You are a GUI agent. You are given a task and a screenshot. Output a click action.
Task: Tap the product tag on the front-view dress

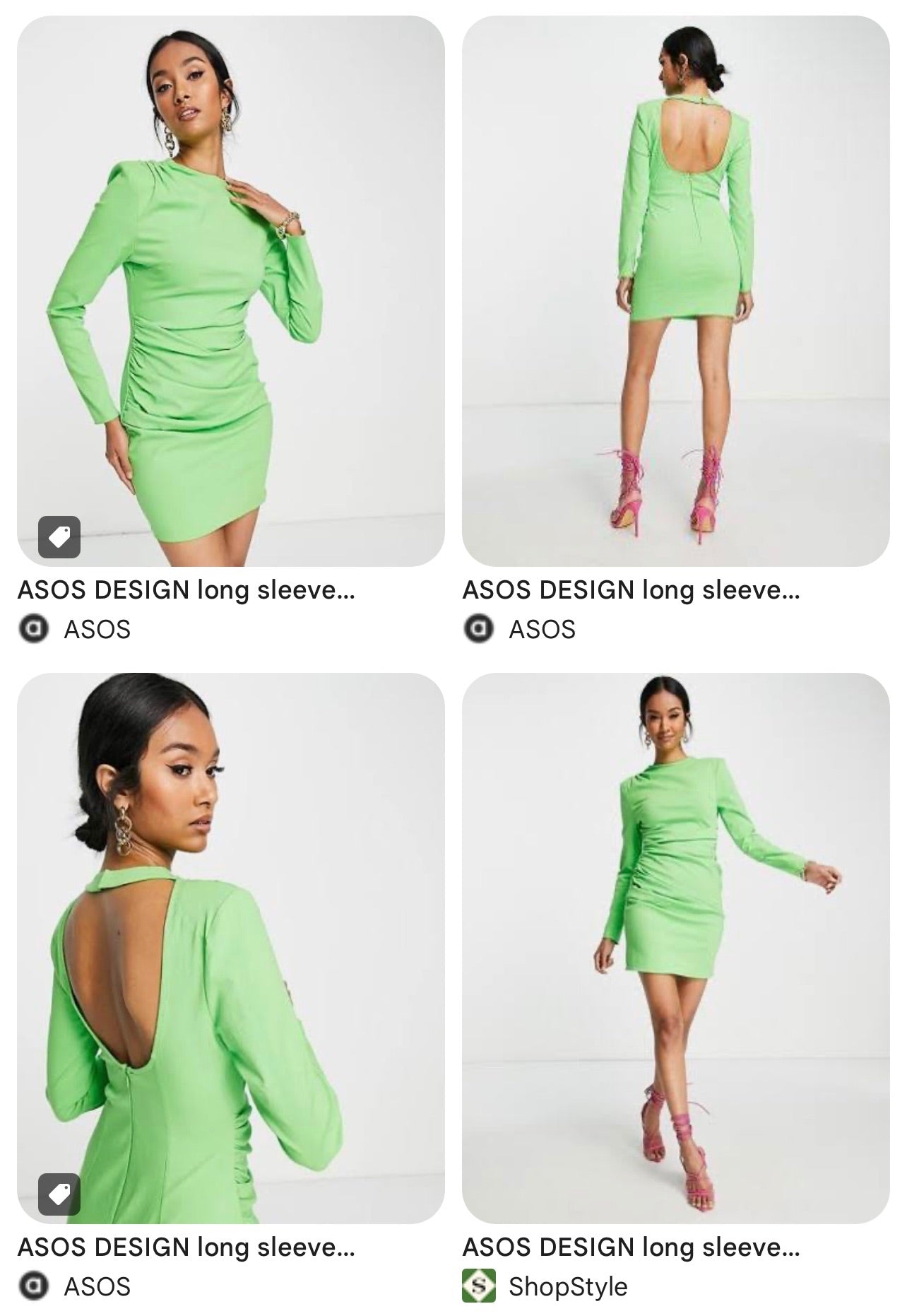[x=59, y=537]
